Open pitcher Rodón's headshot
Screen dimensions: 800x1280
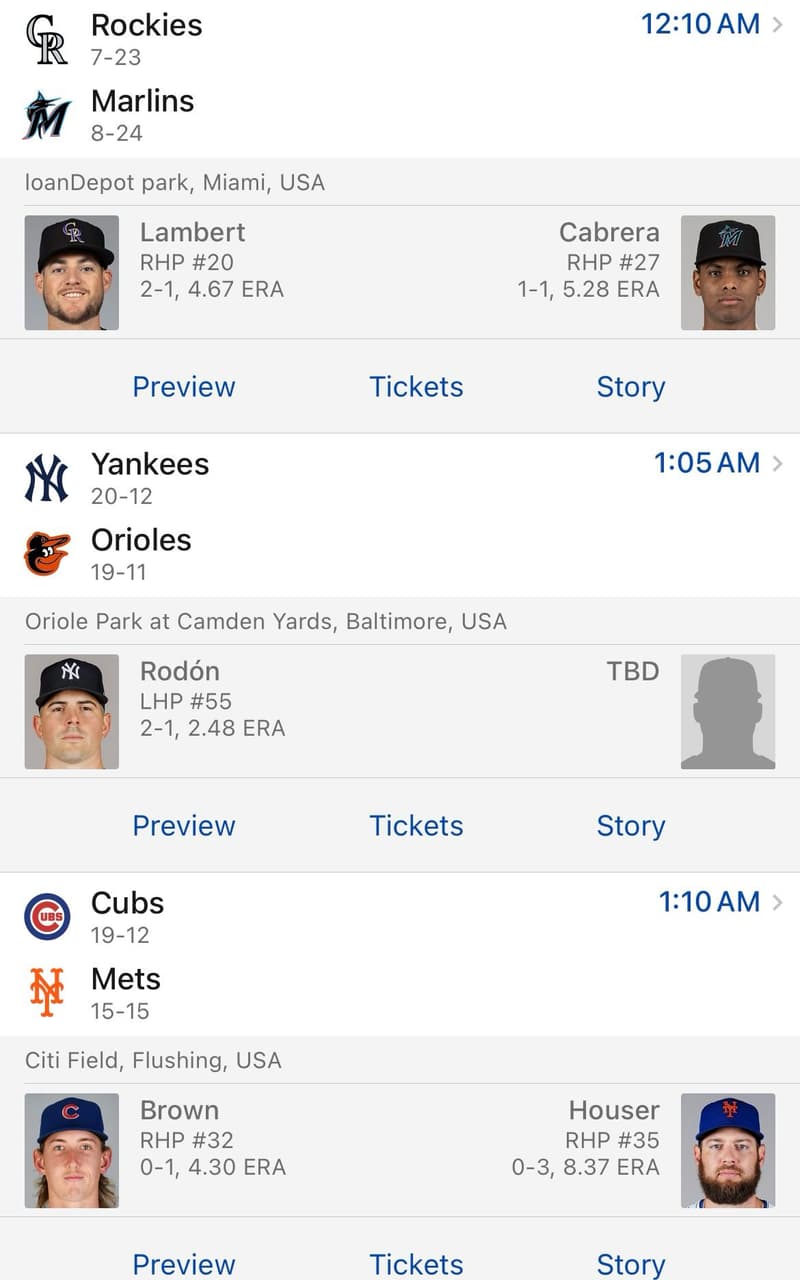pyautogui.click(x=71, y=711)
